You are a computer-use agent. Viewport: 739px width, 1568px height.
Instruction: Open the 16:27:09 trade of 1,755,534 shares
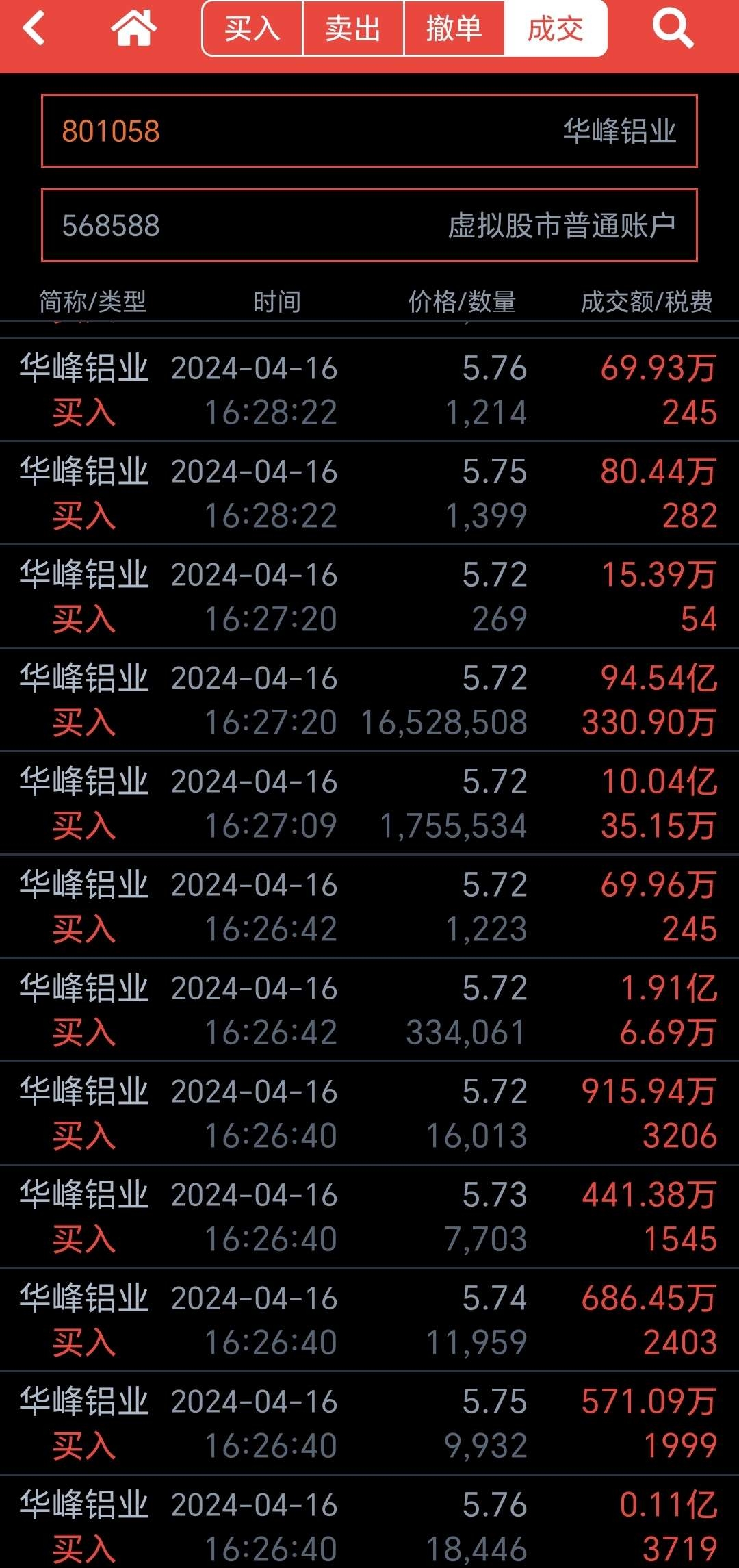[x=369, y=803]
